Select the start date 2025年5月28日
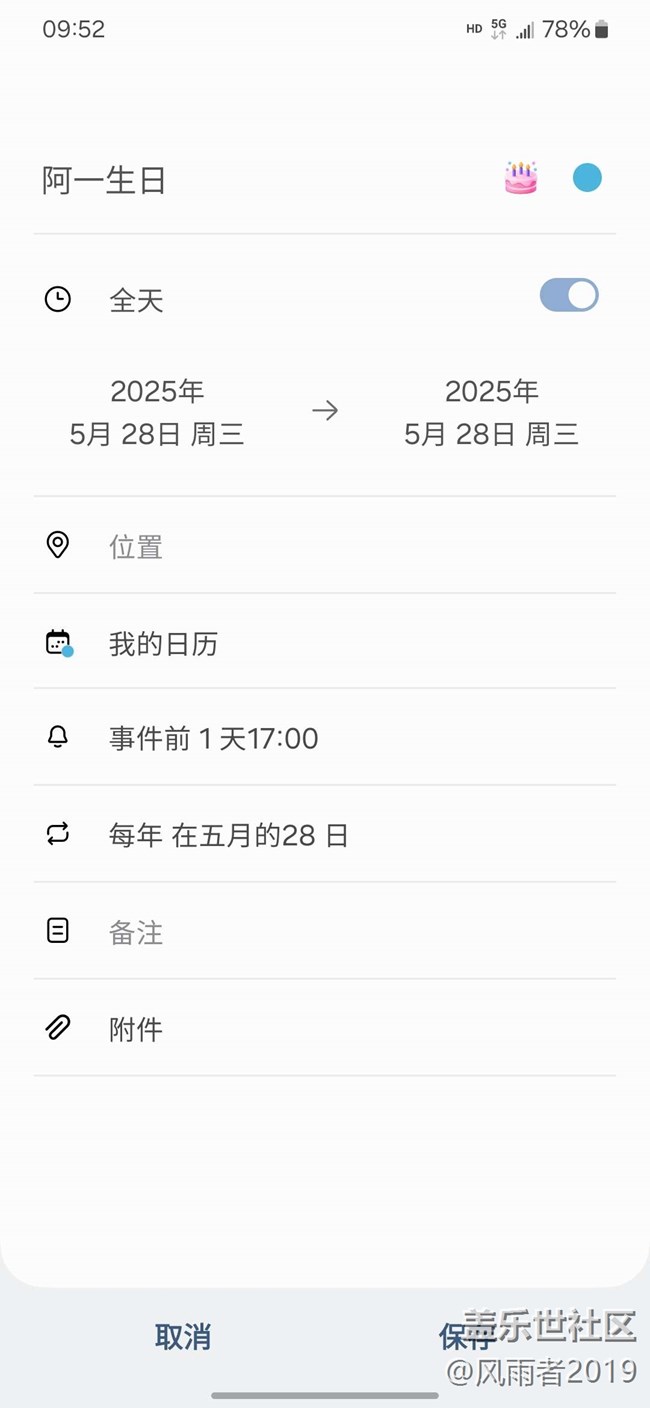 (157, 412)
